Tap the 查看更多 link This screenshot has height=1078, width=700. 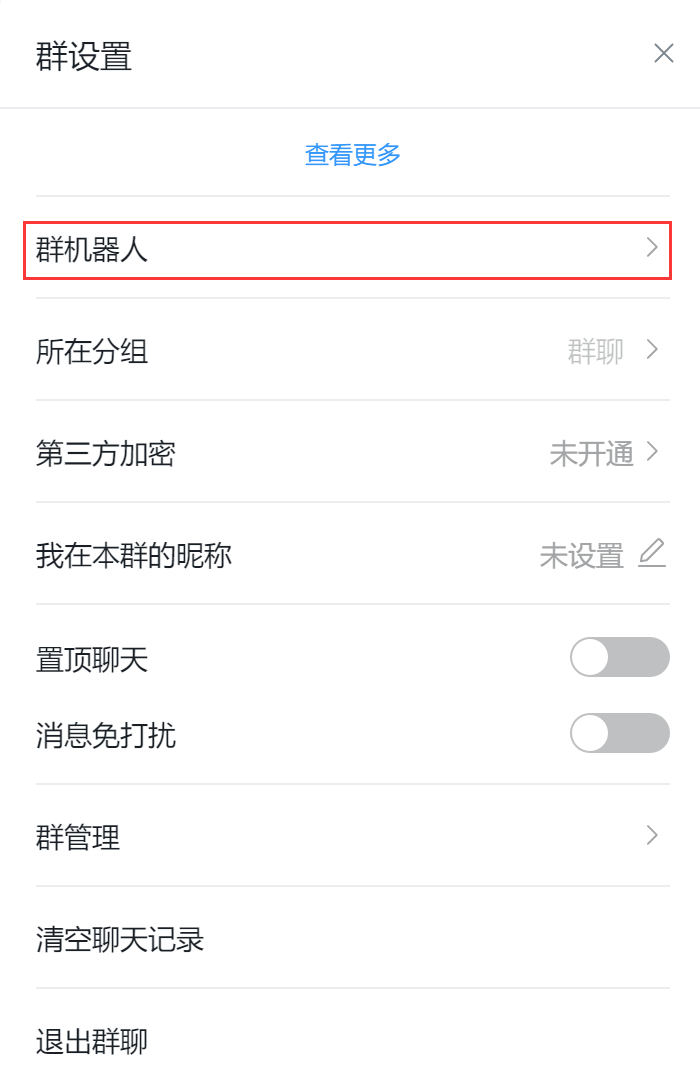click(352, 155)
